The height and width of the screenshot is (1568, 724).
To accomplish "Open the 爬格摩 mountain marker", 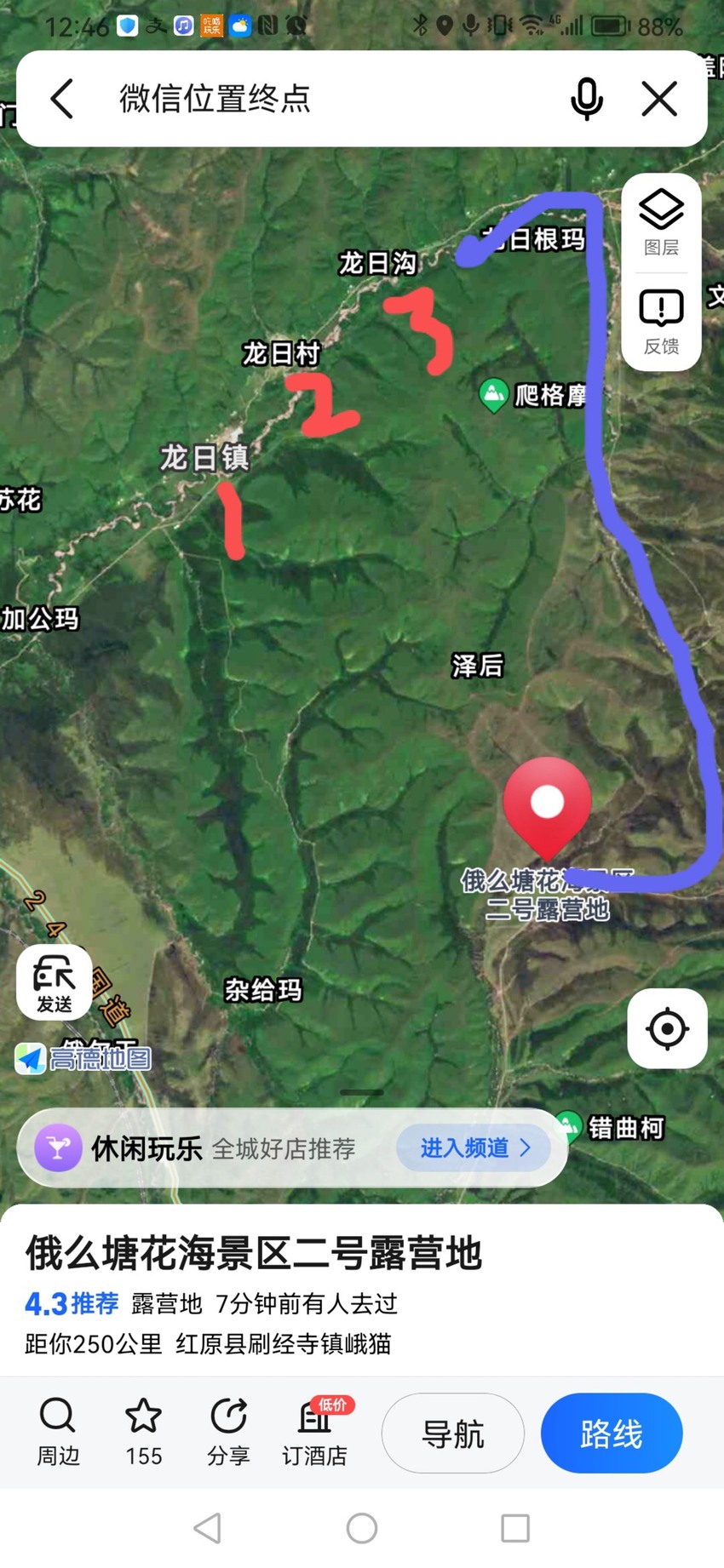I will click(x=492, y=395).
